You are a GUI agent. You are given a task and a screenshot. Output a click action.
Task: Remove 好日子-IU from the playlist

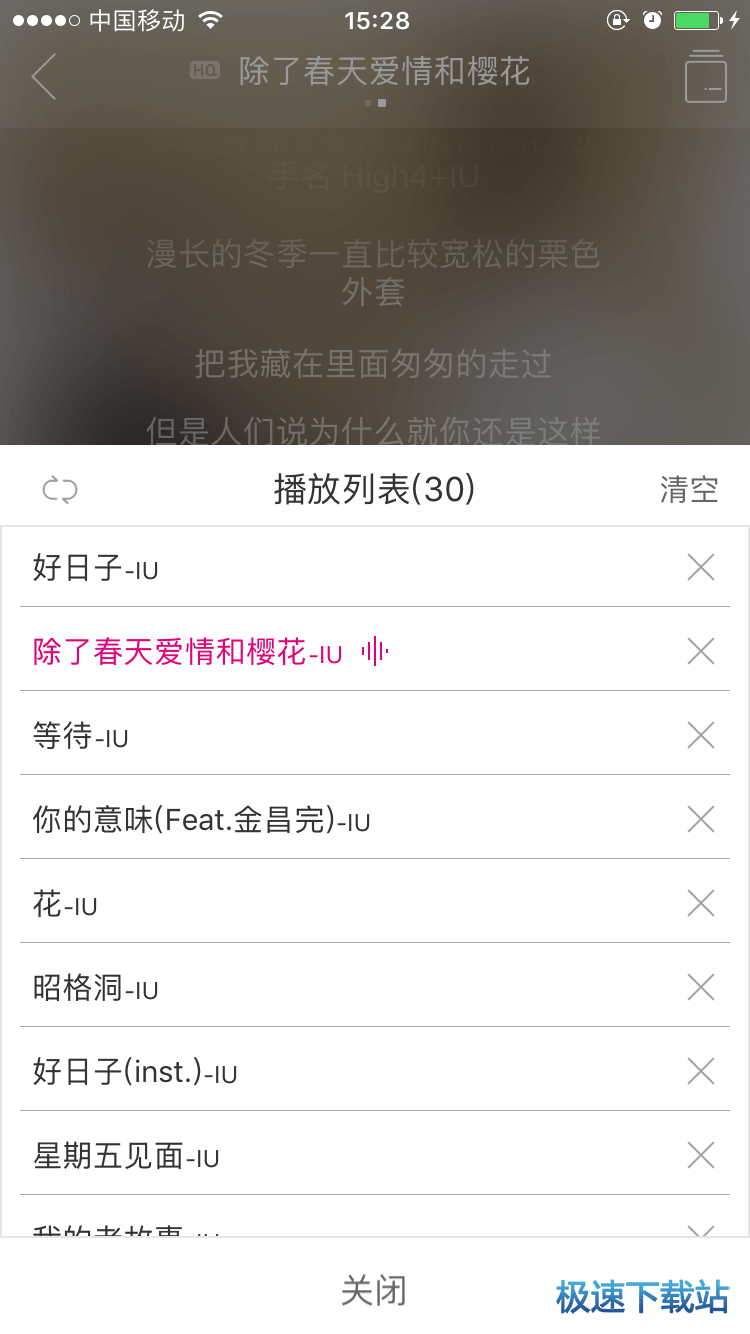[701, 568]
